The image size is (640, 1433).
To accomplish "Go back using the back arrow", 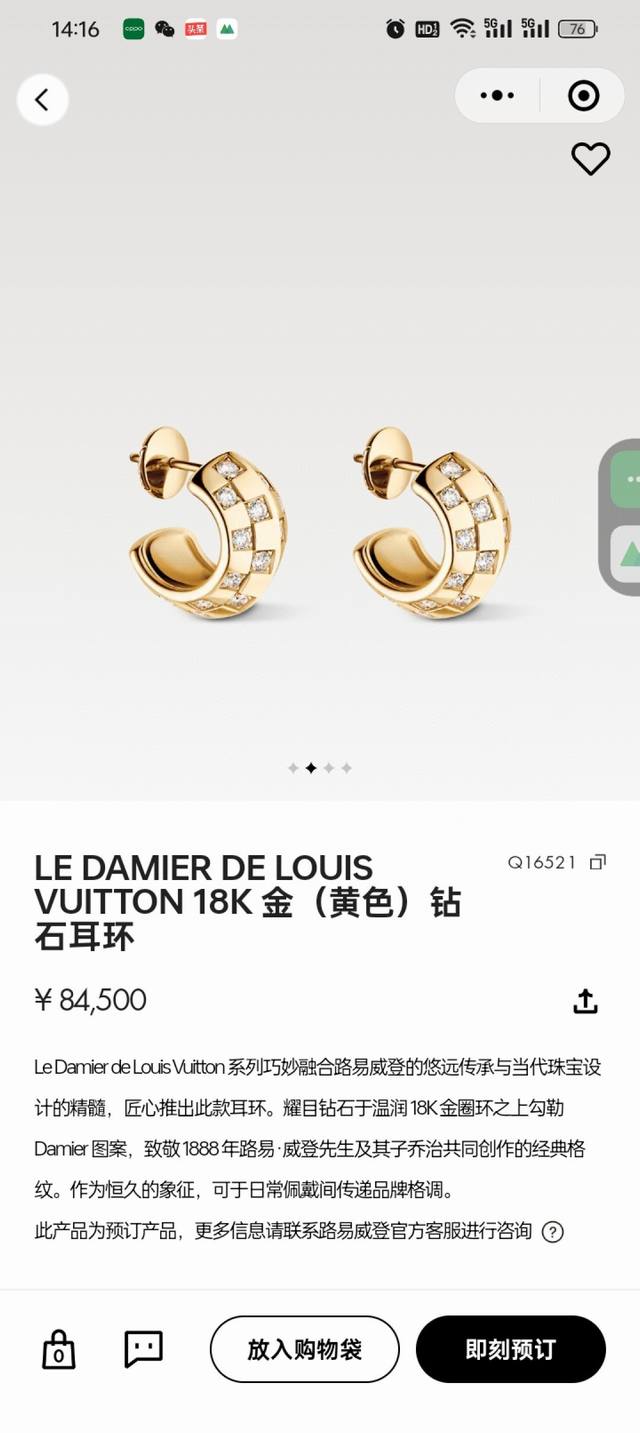I will pos(42,100).
